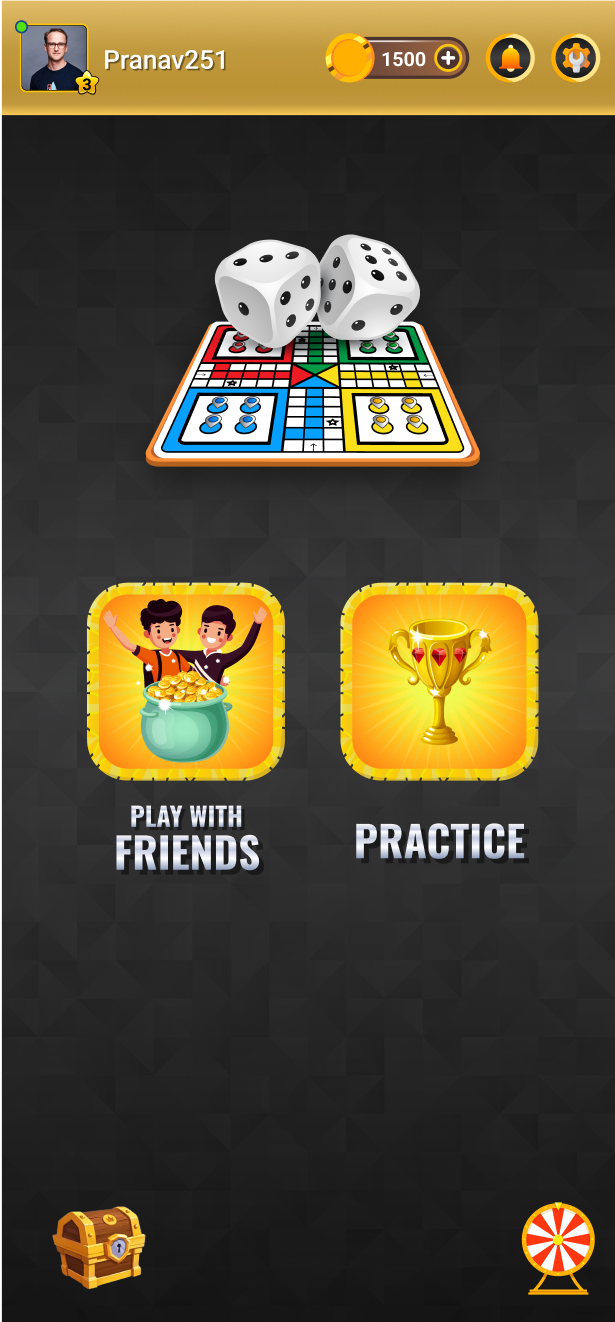Open the settings gear
Image resolution: width=615 pixels, height=1322 pixels.
click(575, 58)
